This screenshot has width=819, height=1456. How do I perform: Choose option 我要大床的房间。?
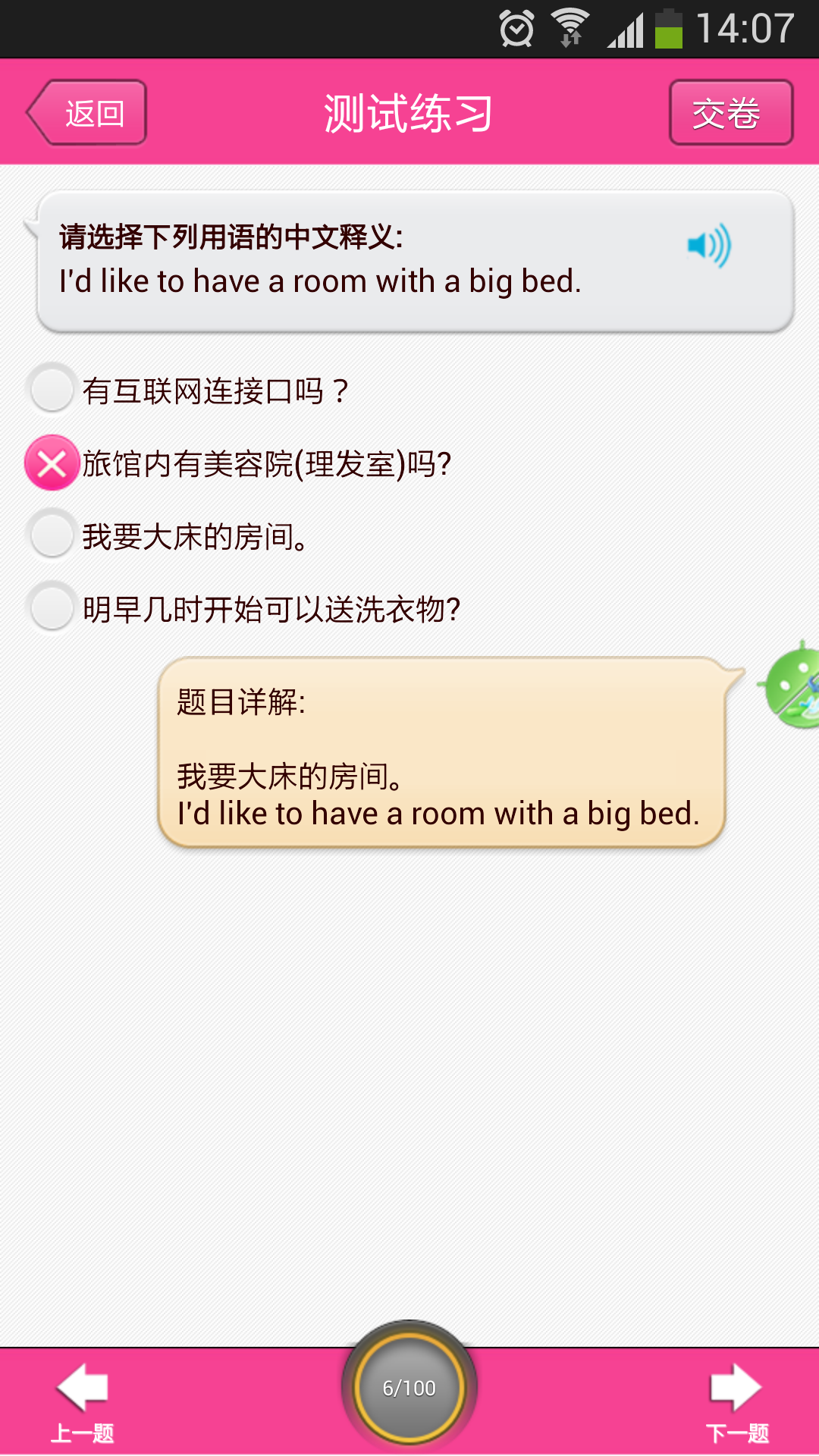coord(52,535)
